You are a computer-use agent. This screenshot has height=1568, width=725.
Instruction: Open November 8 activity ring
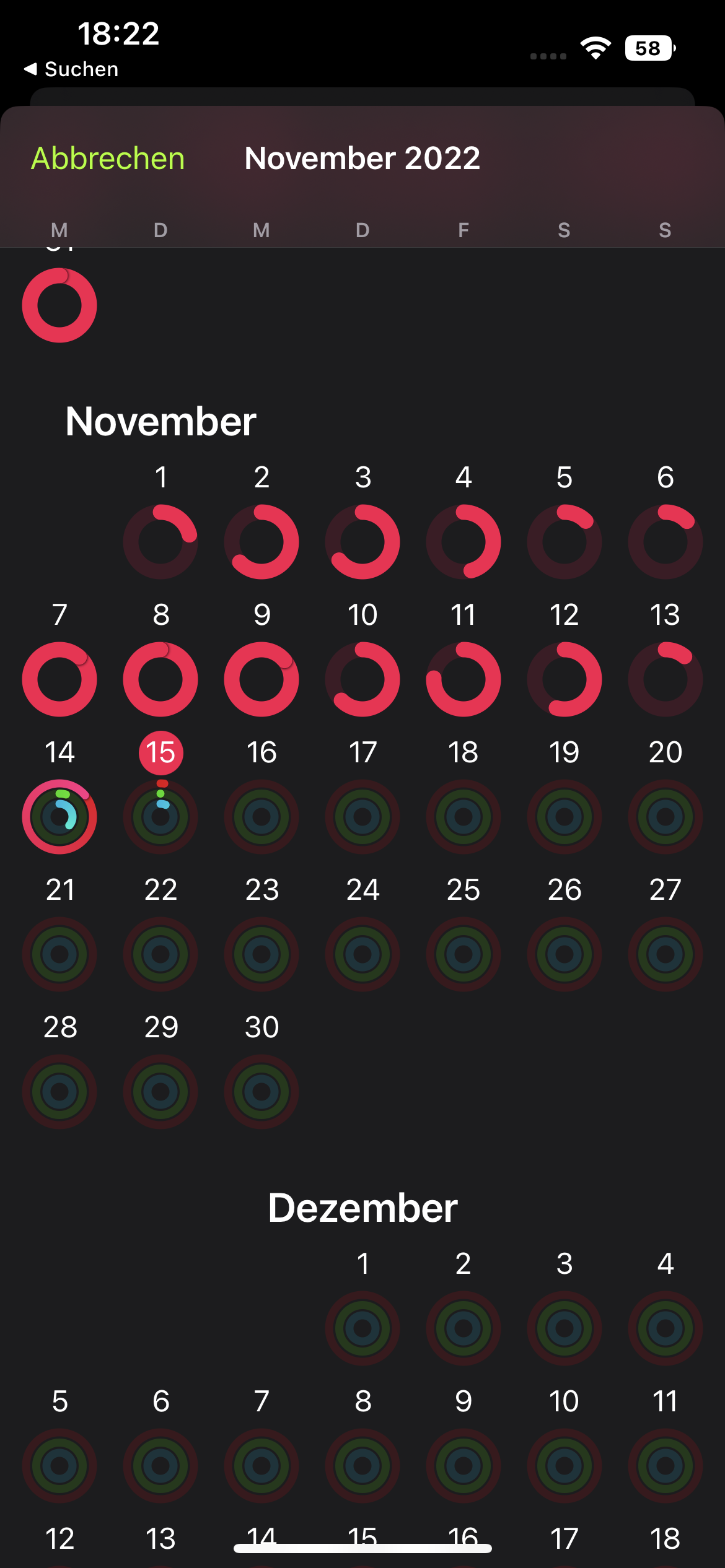pos(160,679)
